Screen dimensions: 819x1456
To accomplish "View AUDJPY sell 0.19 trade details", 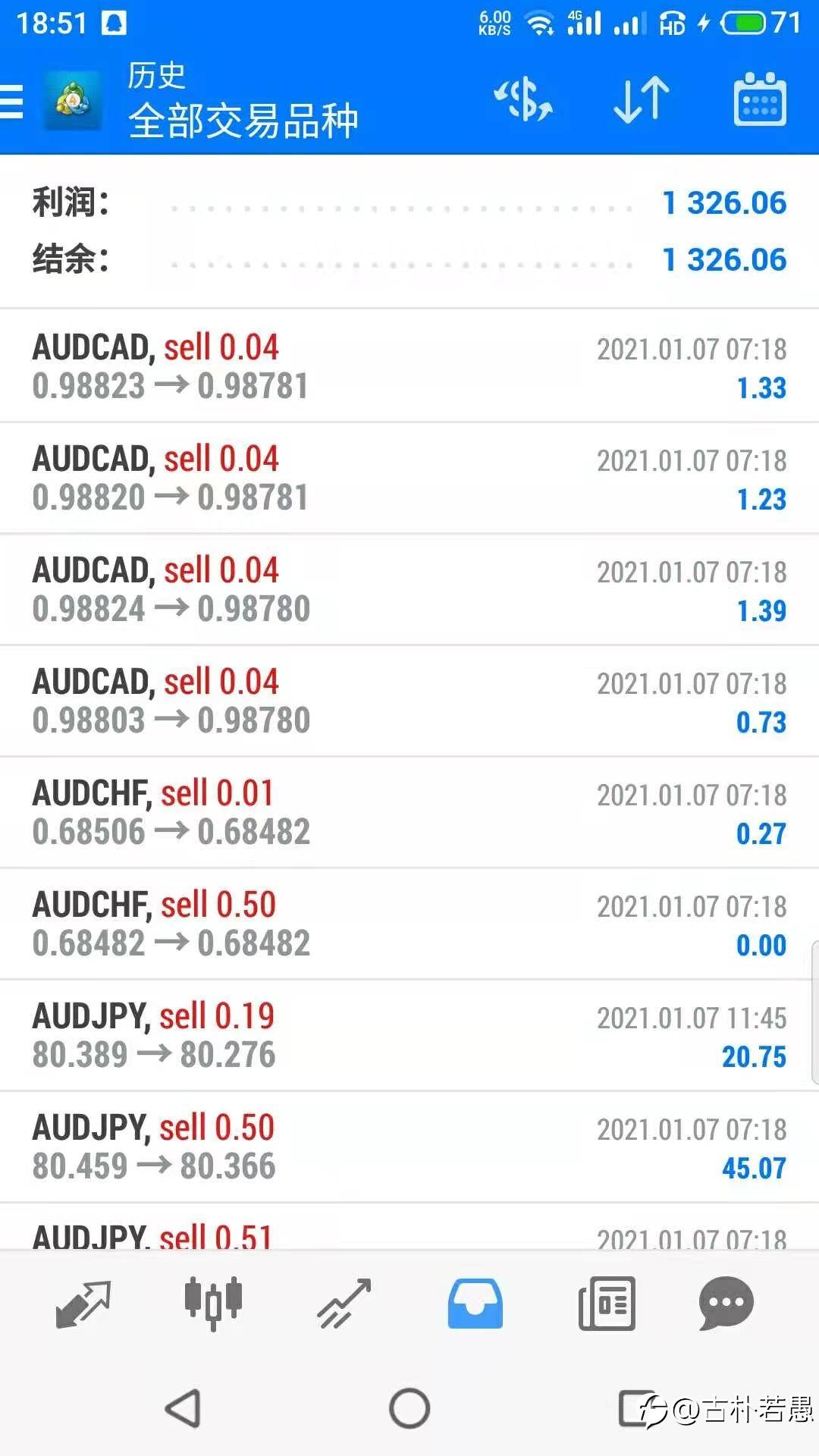I will [x=409, y=1036].
